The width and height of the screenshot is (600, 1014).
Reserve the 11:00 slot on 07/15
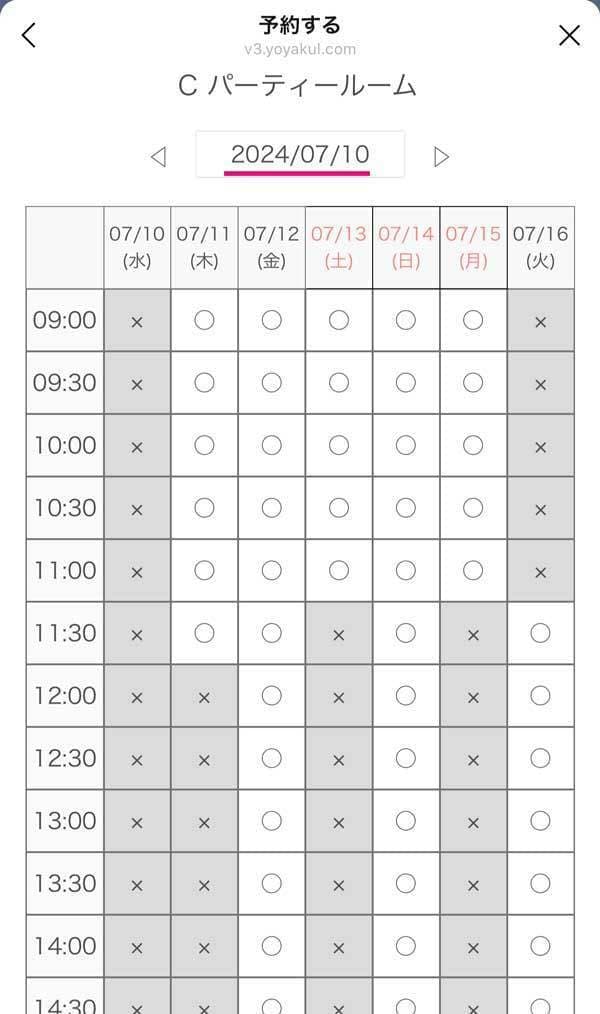point(473,571)
